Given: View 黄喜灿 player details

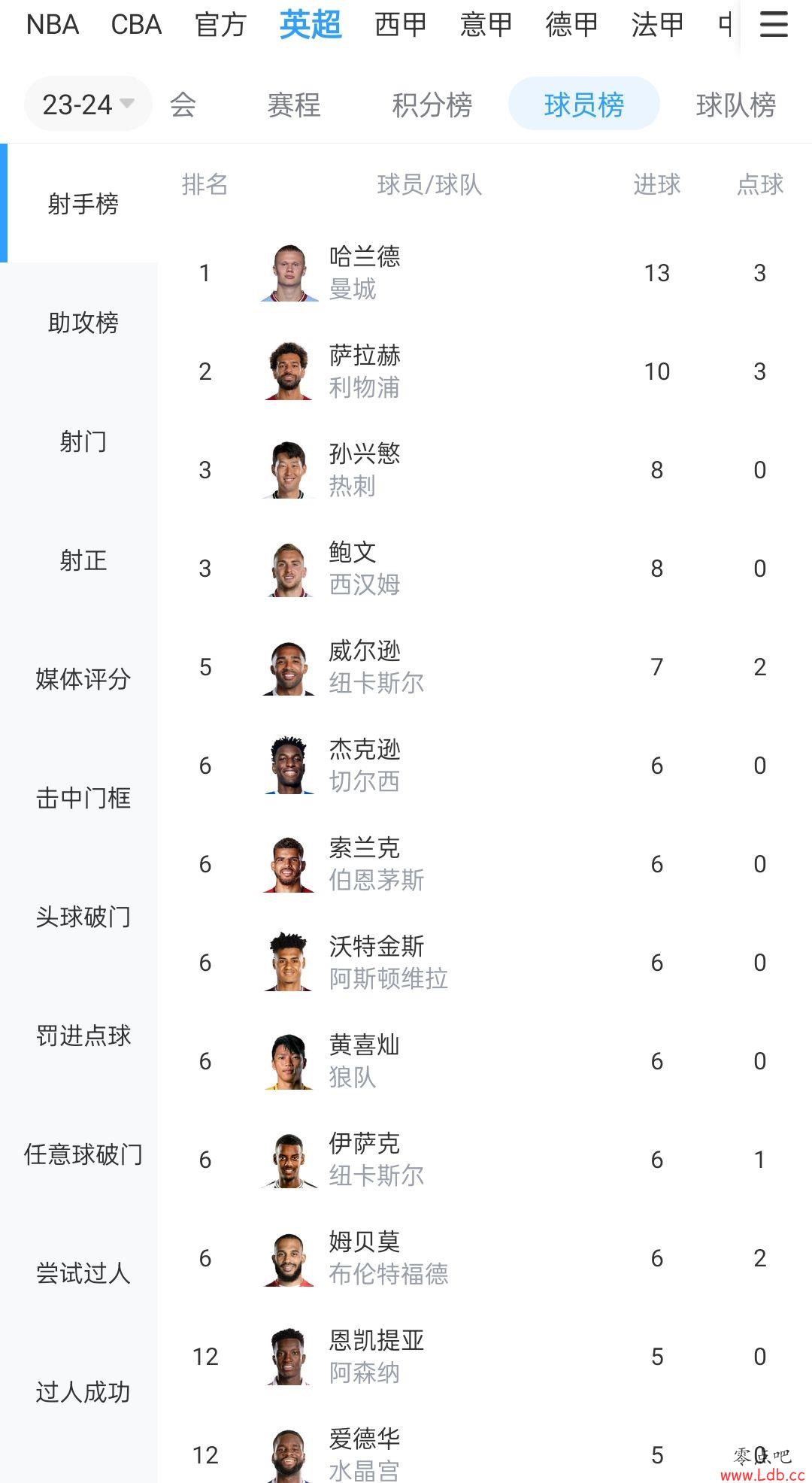Looking at the screenshot, I should point(365,1060).
